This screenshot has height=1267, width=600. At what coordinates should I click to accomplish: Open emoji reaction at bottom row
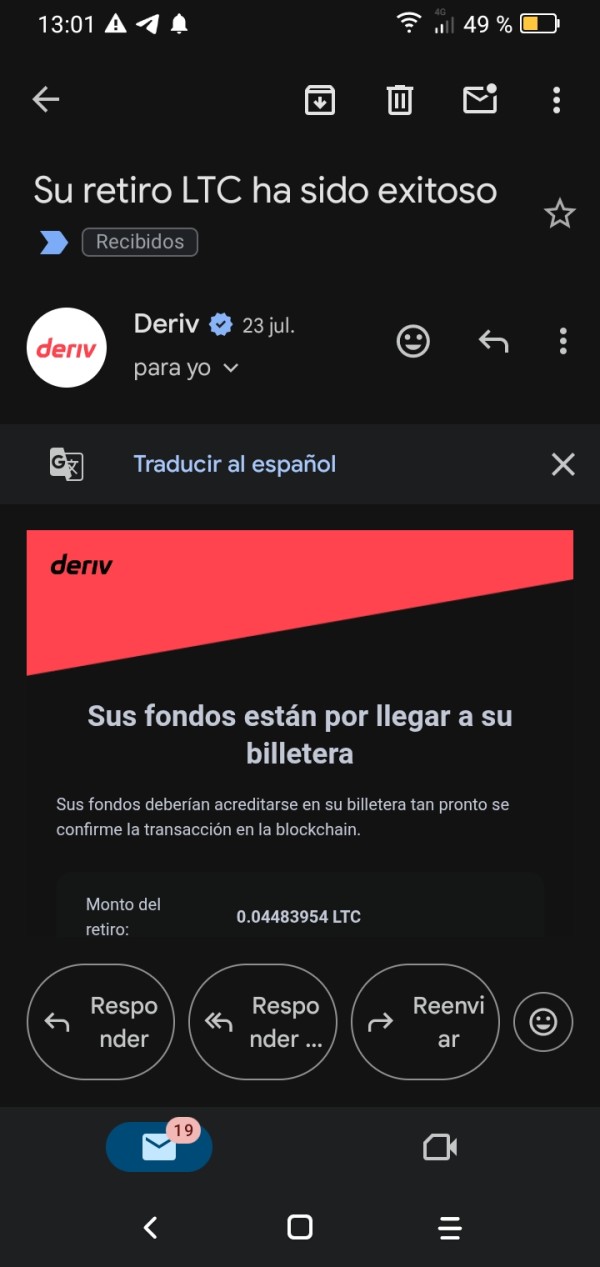tap(543, 1022)
